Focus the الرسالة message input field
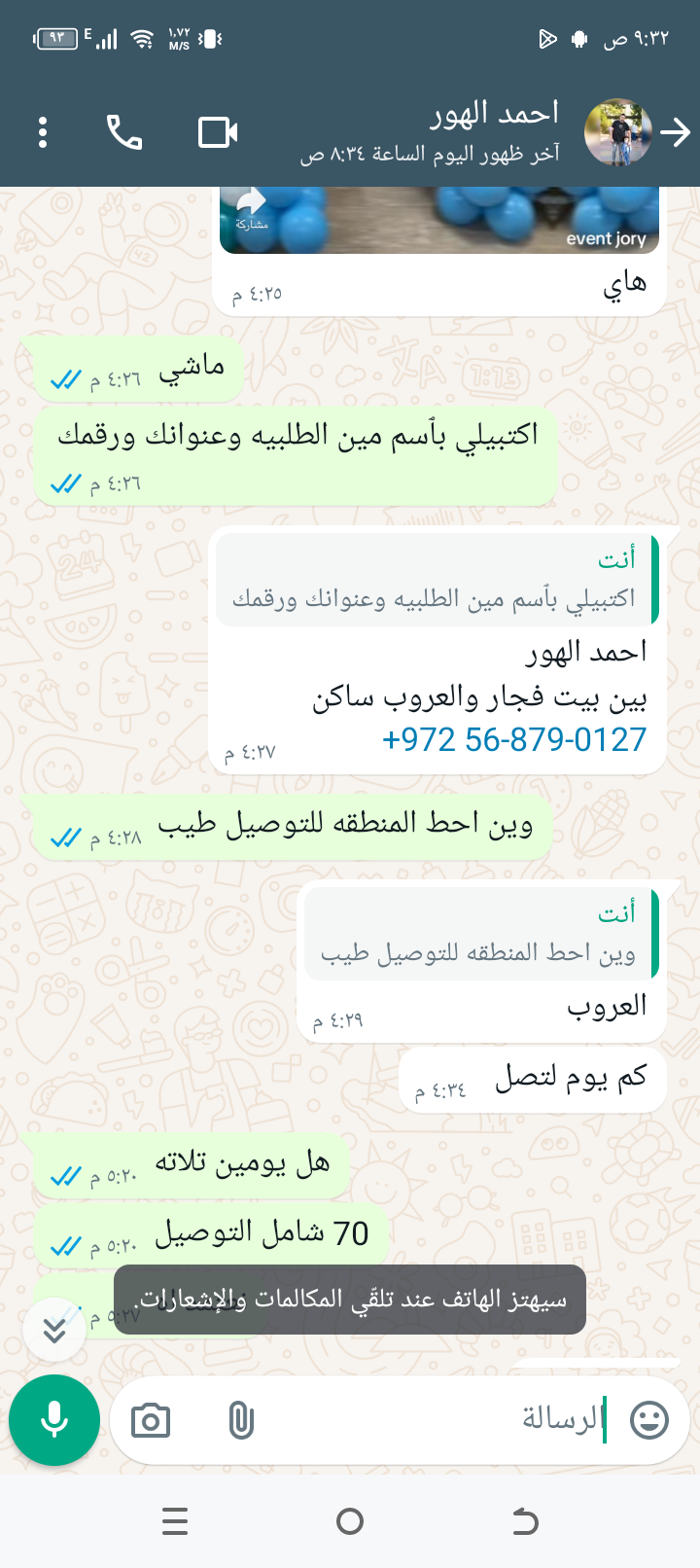This screenshot has height=1568, width=700. pos(437,1420)
